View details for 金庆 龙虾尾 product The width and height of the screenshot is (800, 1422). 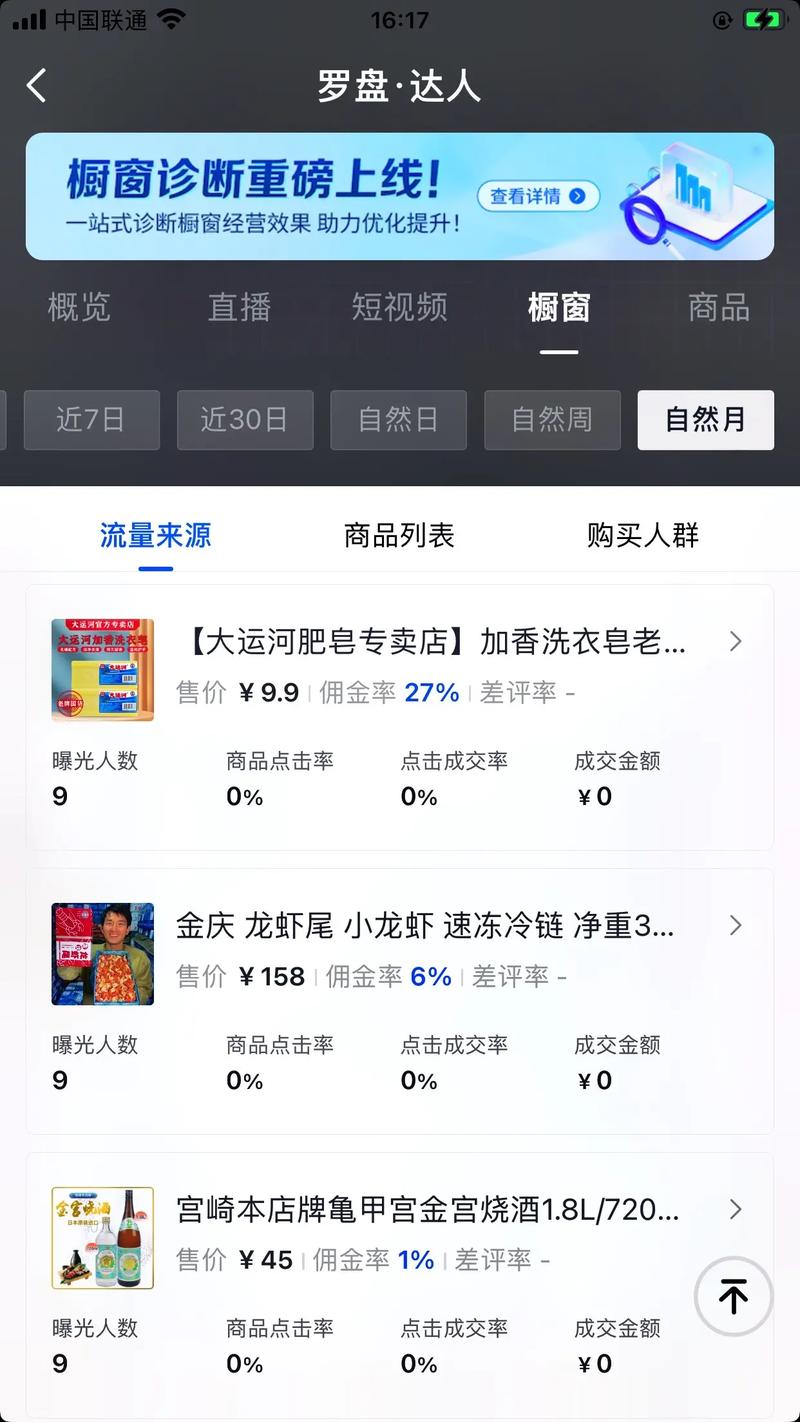(425, 926)
